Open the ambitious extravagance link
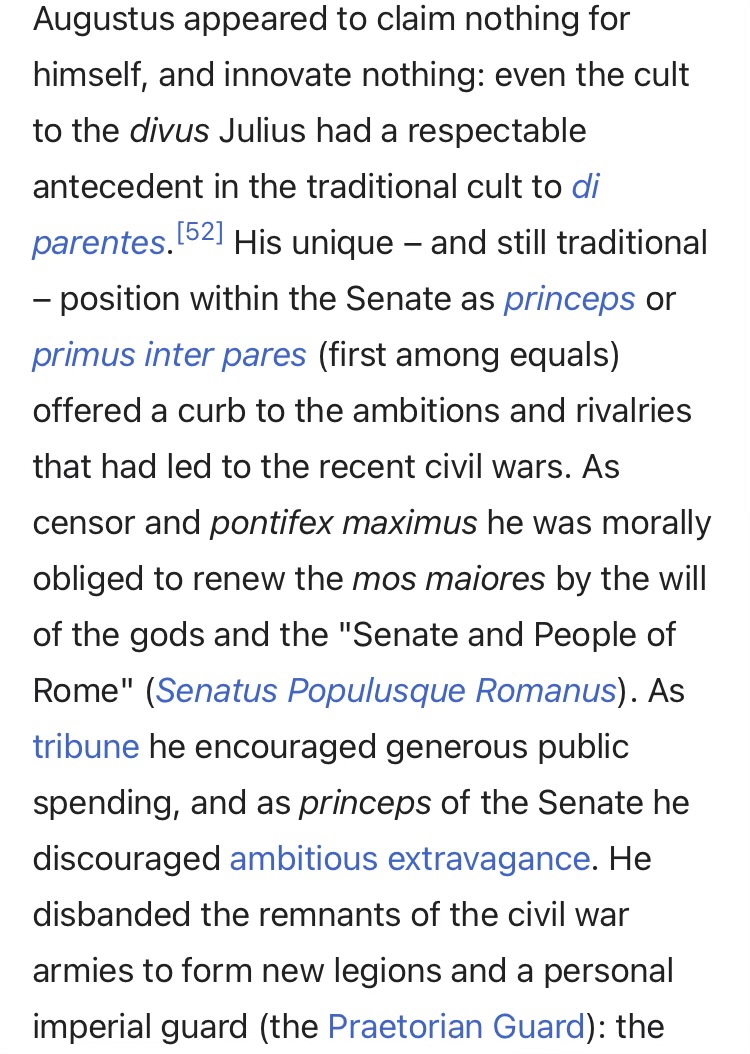 point(409,859)
